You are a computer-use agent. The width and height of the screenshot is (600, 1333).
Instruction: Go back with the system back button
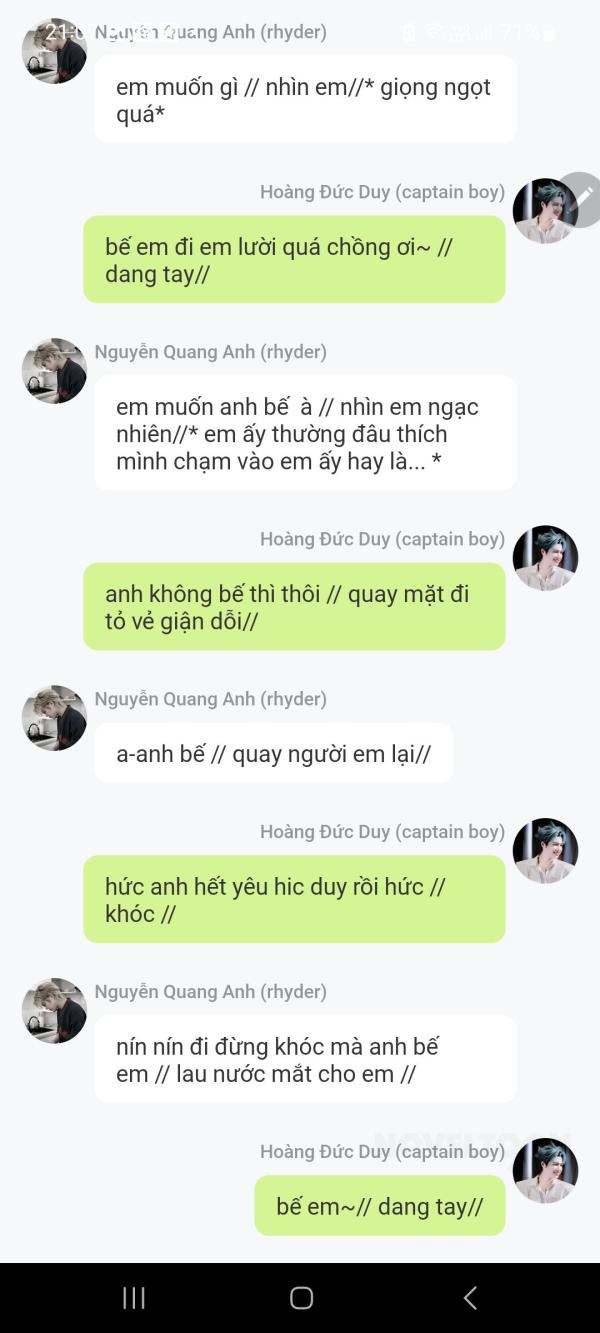tap(470, 1298)
